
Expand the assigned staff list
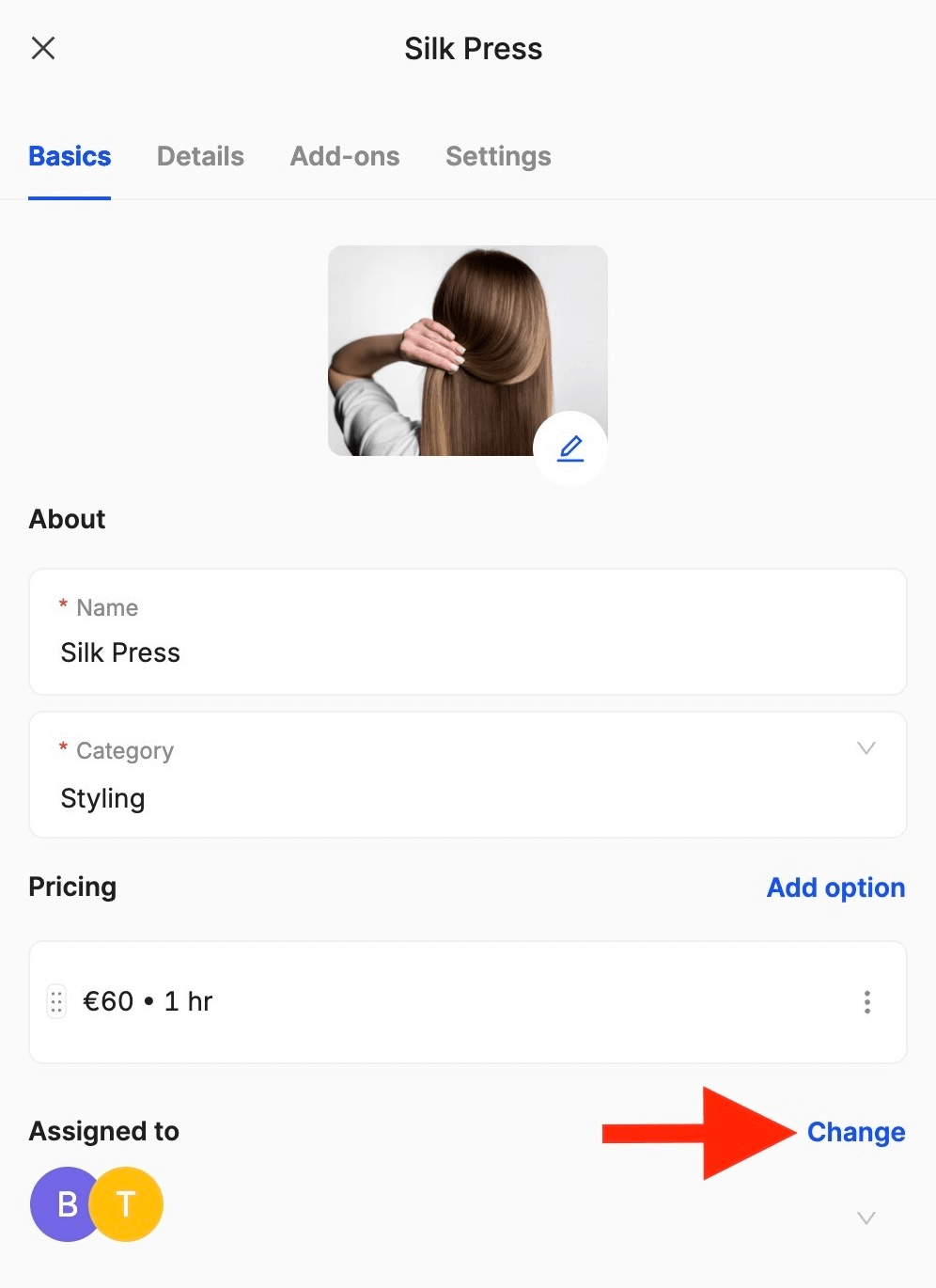(x=866, y=1218)
